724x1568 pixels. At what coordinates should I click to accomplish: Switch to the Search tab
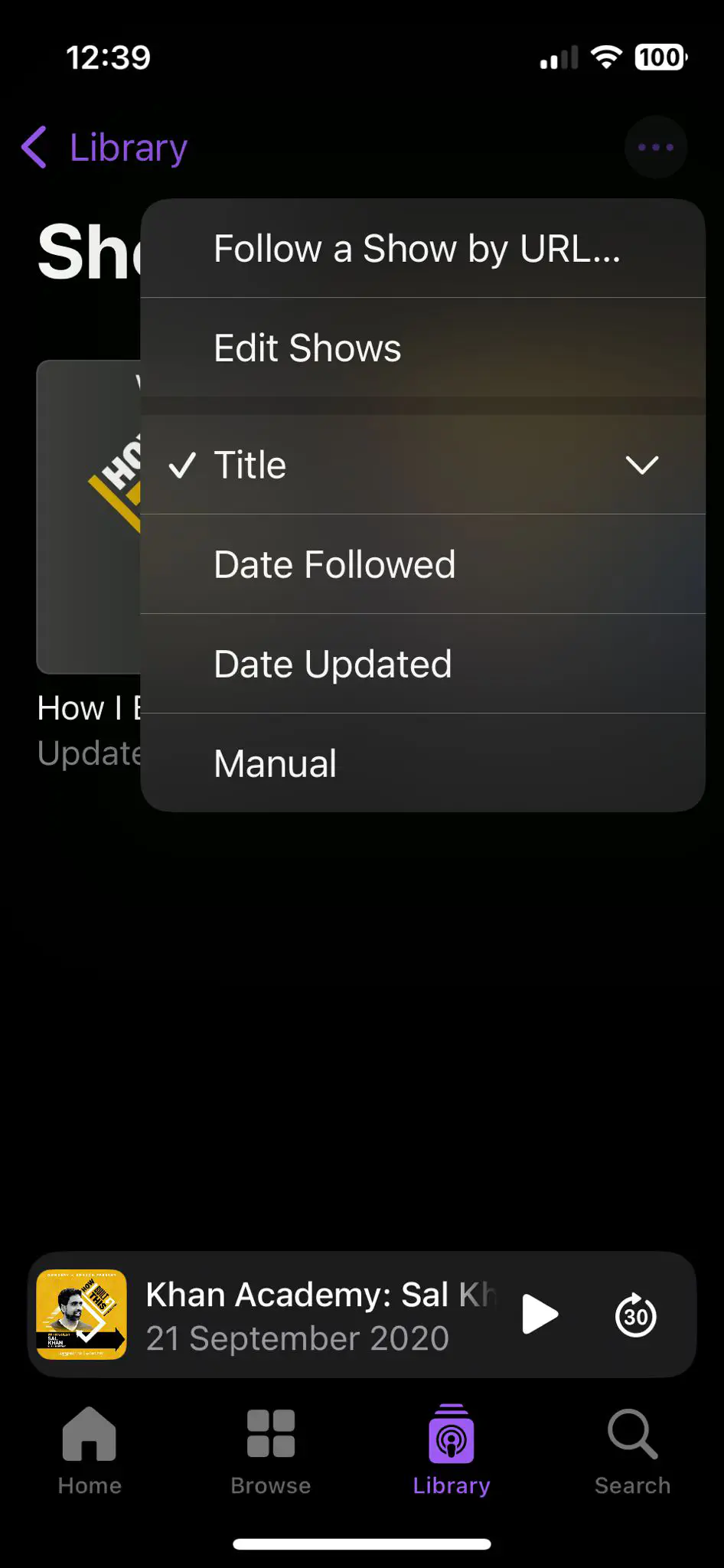point(632,1450)
